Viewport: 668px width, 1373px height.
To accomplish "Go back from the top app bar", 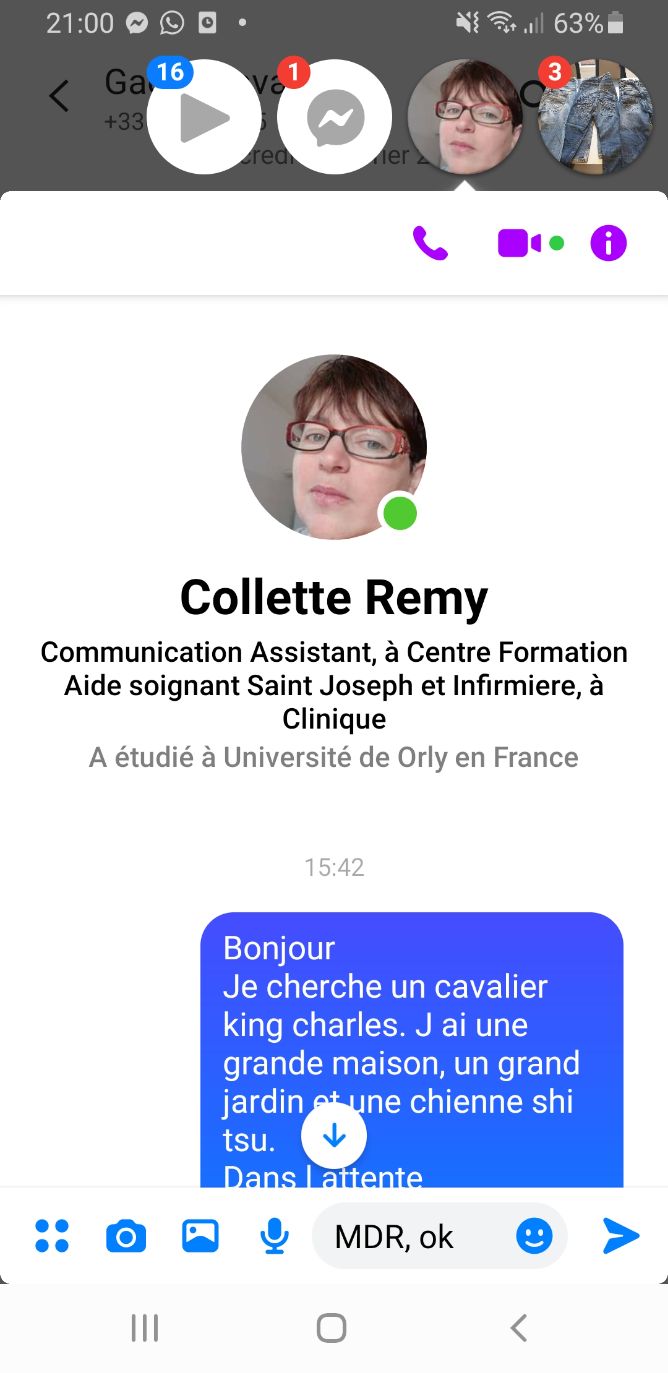I will [x=60, y=96].
